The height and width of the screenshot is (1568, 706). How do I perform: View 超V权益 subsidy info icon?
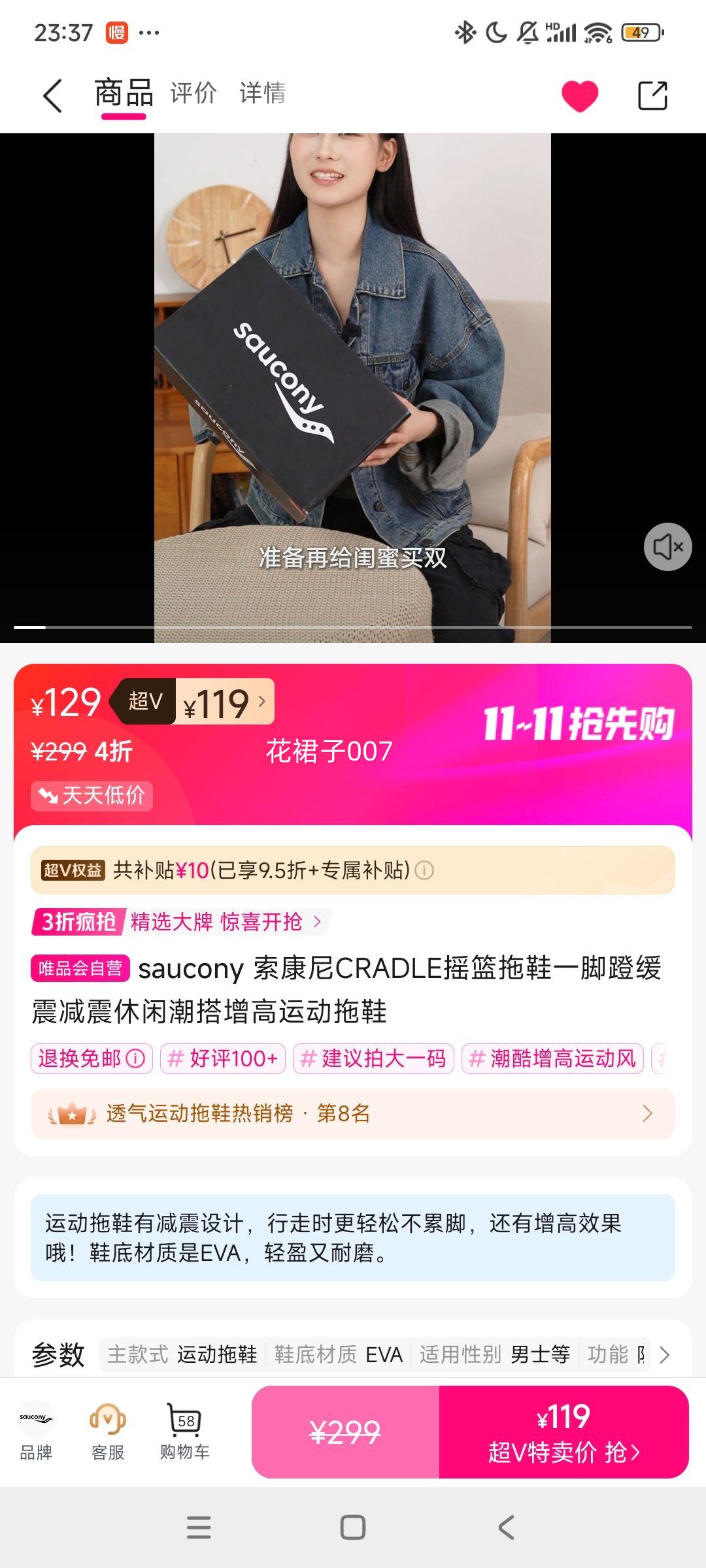(424, 870)
